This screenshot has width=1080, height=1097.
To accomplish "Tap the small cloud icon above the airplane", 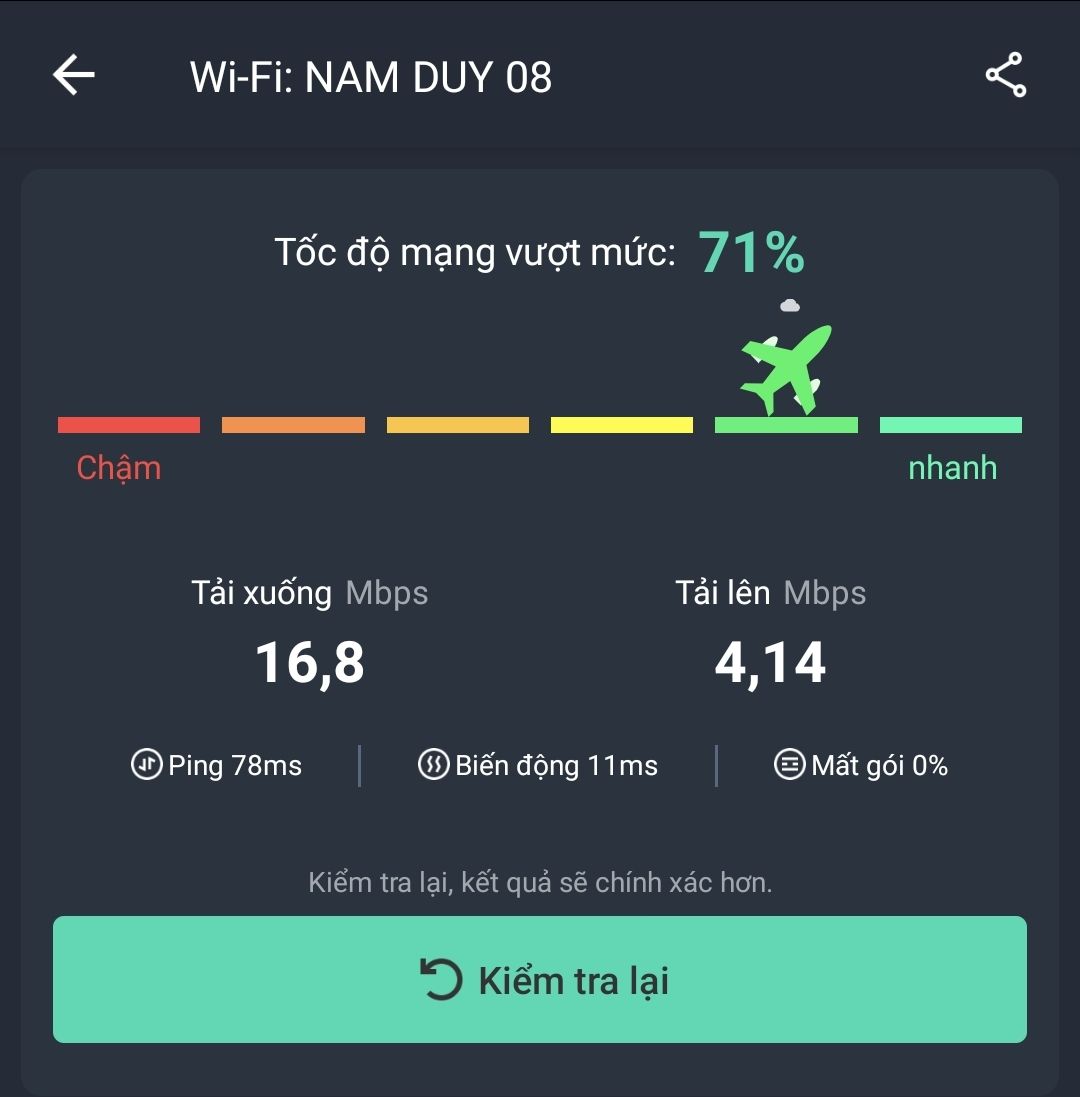I will tap(790, 306).
